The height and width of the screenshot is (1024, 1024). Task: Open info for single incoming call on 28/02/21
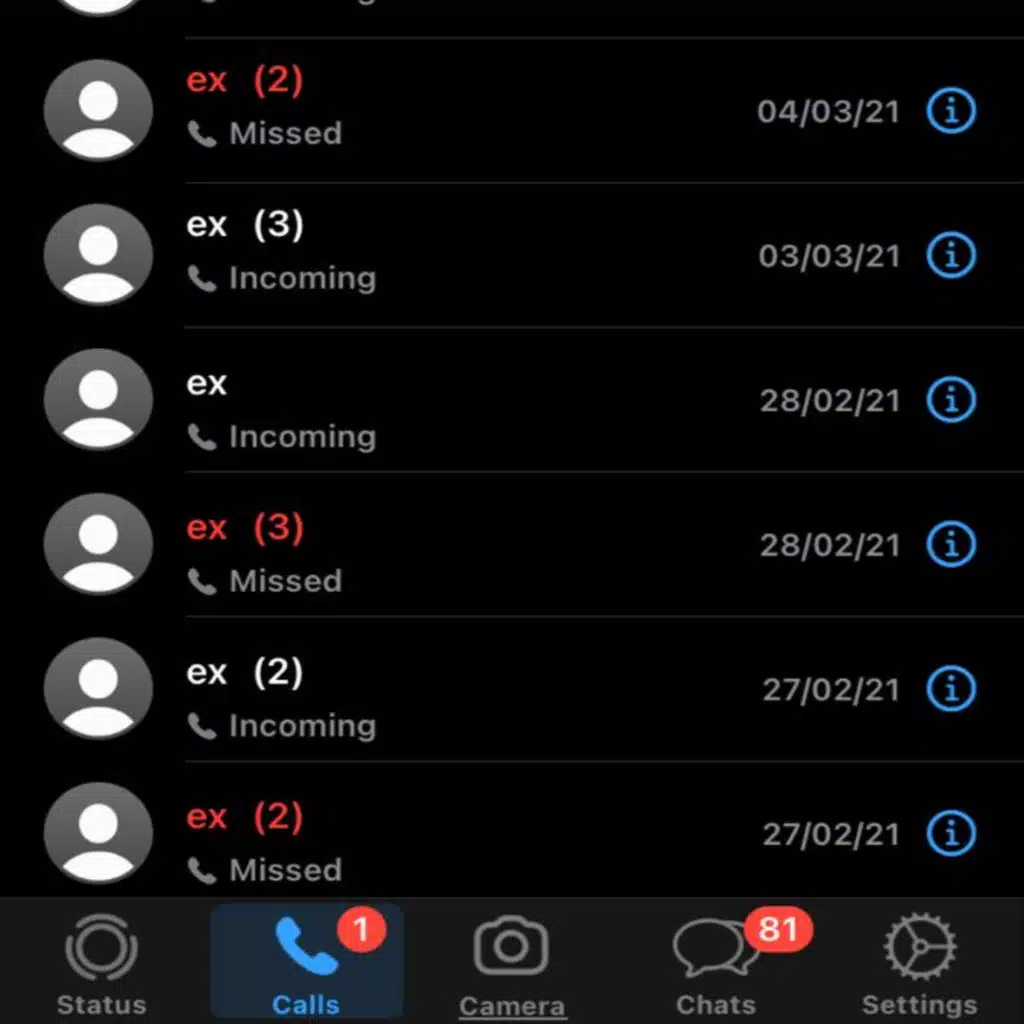click(x=950, y=401)
